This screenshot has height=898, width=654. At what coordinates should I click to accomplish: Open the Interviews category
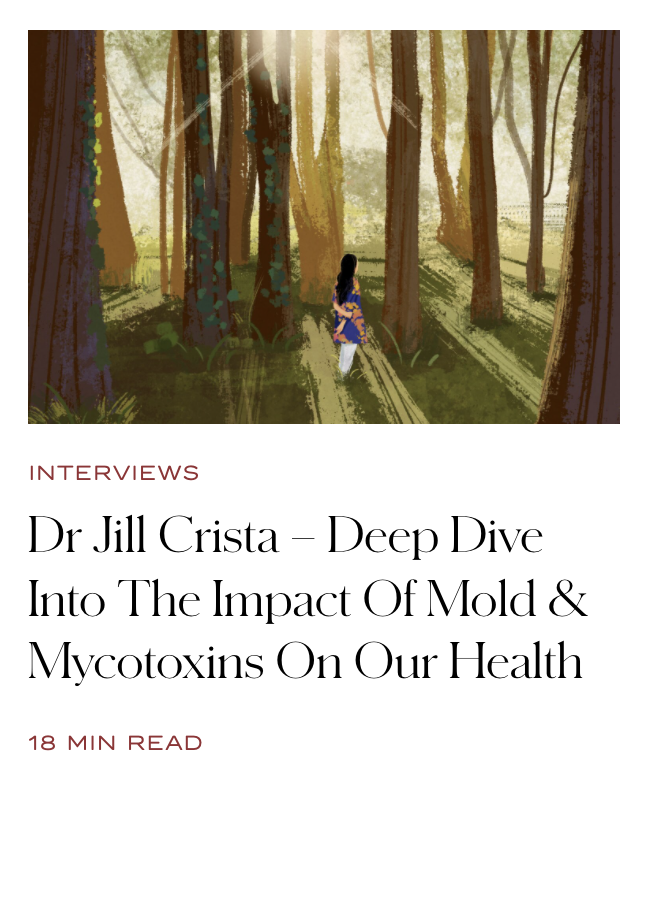[x=114, y=473]
